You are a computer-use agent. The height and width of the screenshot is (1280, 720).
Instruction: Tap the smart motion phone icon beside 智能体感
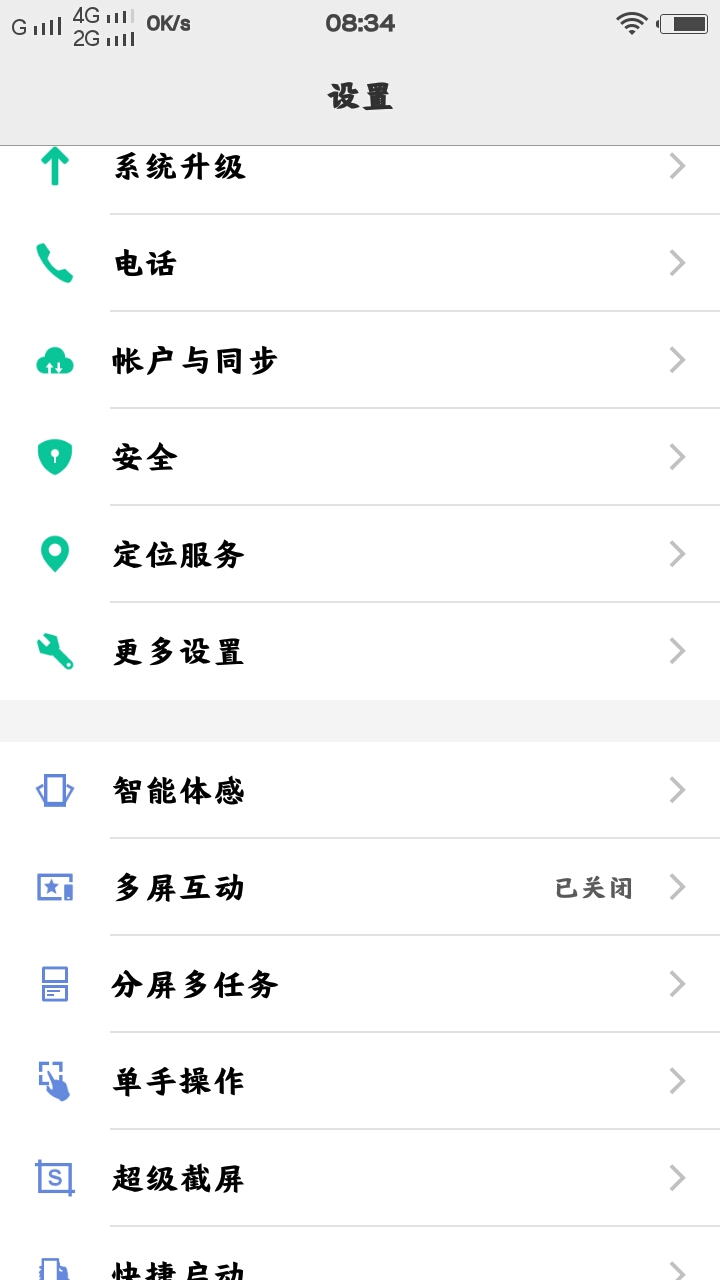(54, 790)
